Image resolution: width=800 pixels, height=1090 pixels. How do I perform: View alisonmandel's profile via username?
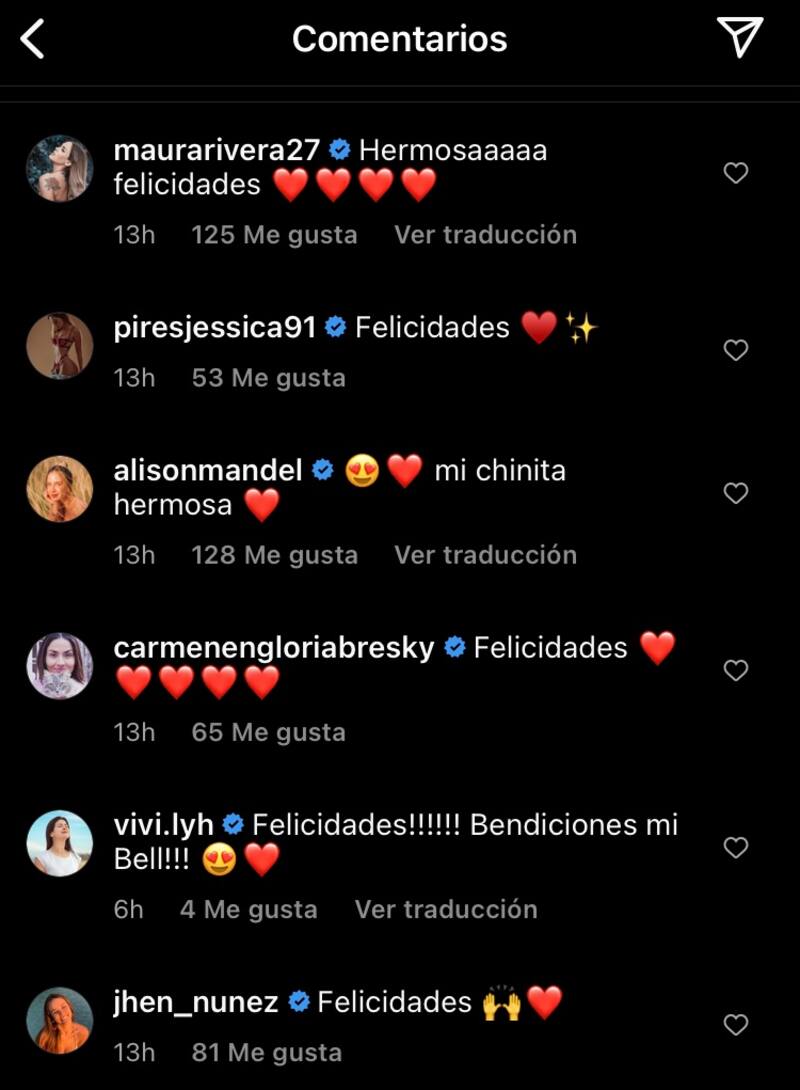(x=208, y=470)
